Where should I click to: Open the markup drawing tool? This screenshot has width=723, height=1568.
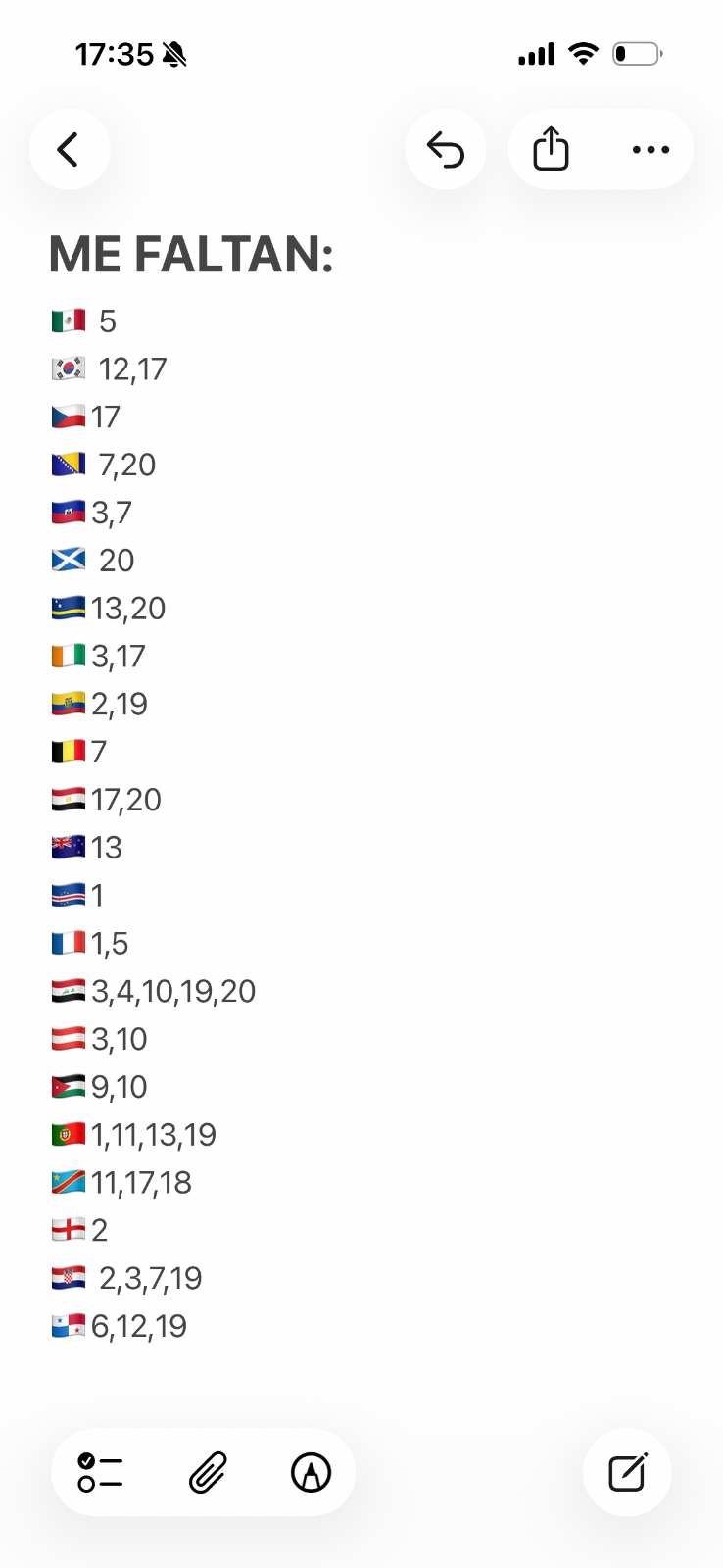tap(312, 1472)
